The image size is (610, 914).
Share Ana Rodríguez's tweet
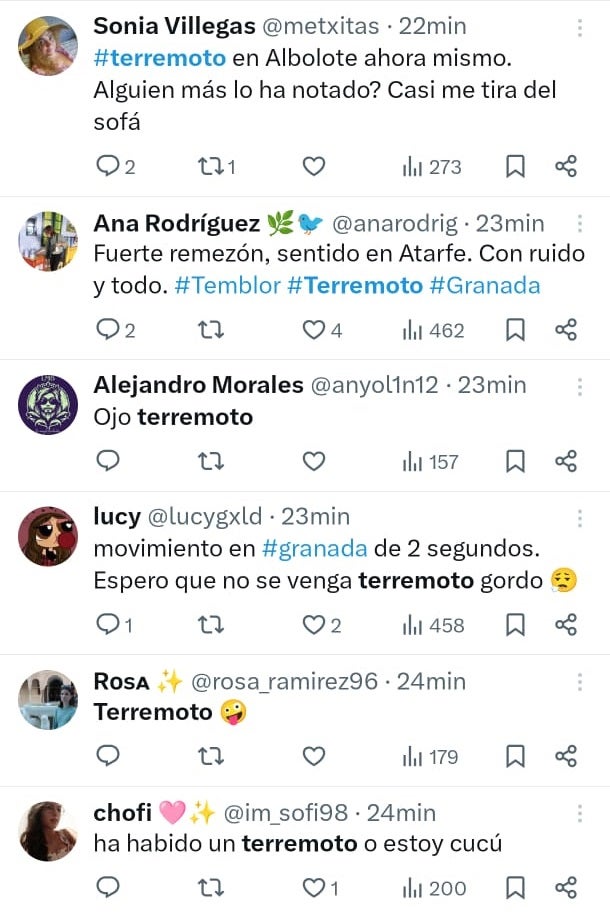point(566,330)
